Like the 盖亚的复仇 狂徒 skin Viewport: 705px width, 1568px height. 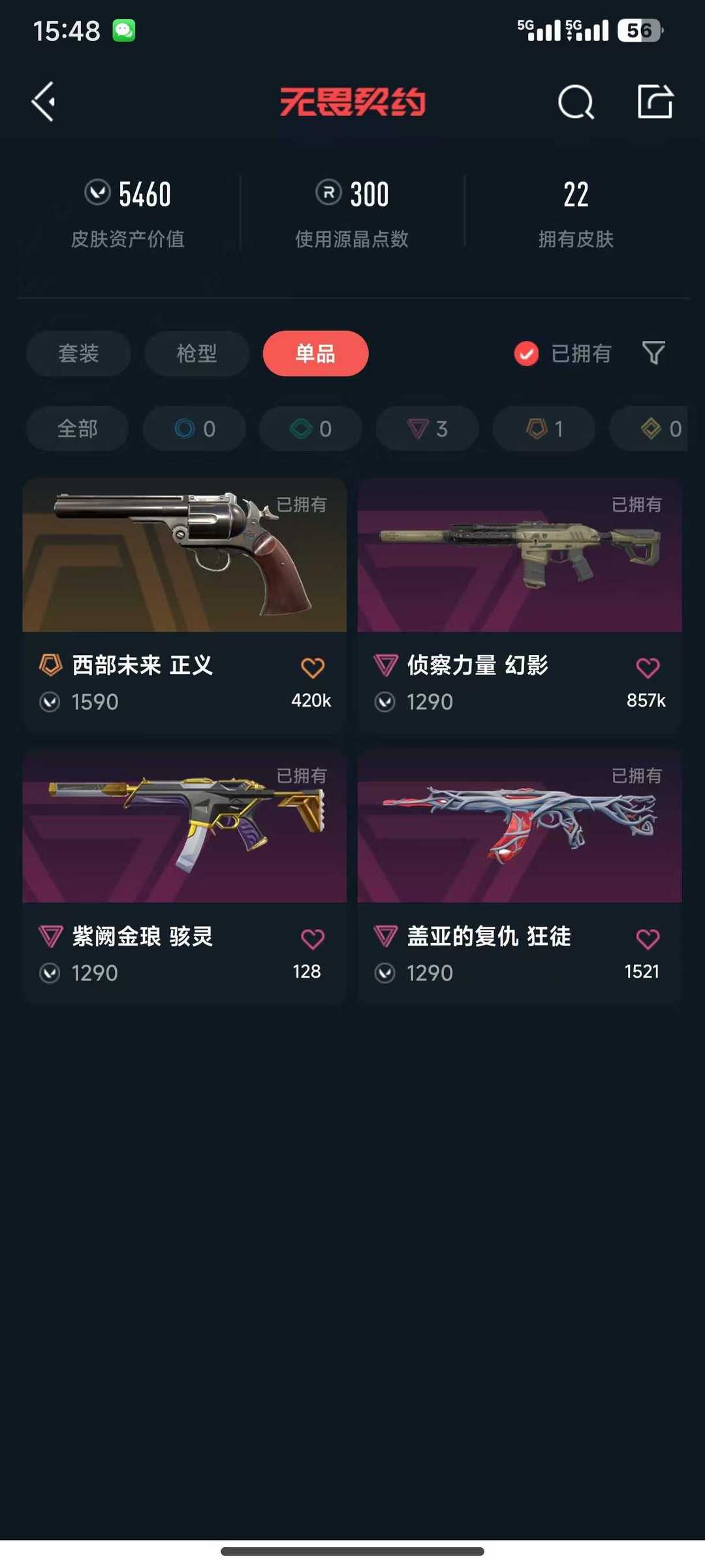tap(648, 939)
